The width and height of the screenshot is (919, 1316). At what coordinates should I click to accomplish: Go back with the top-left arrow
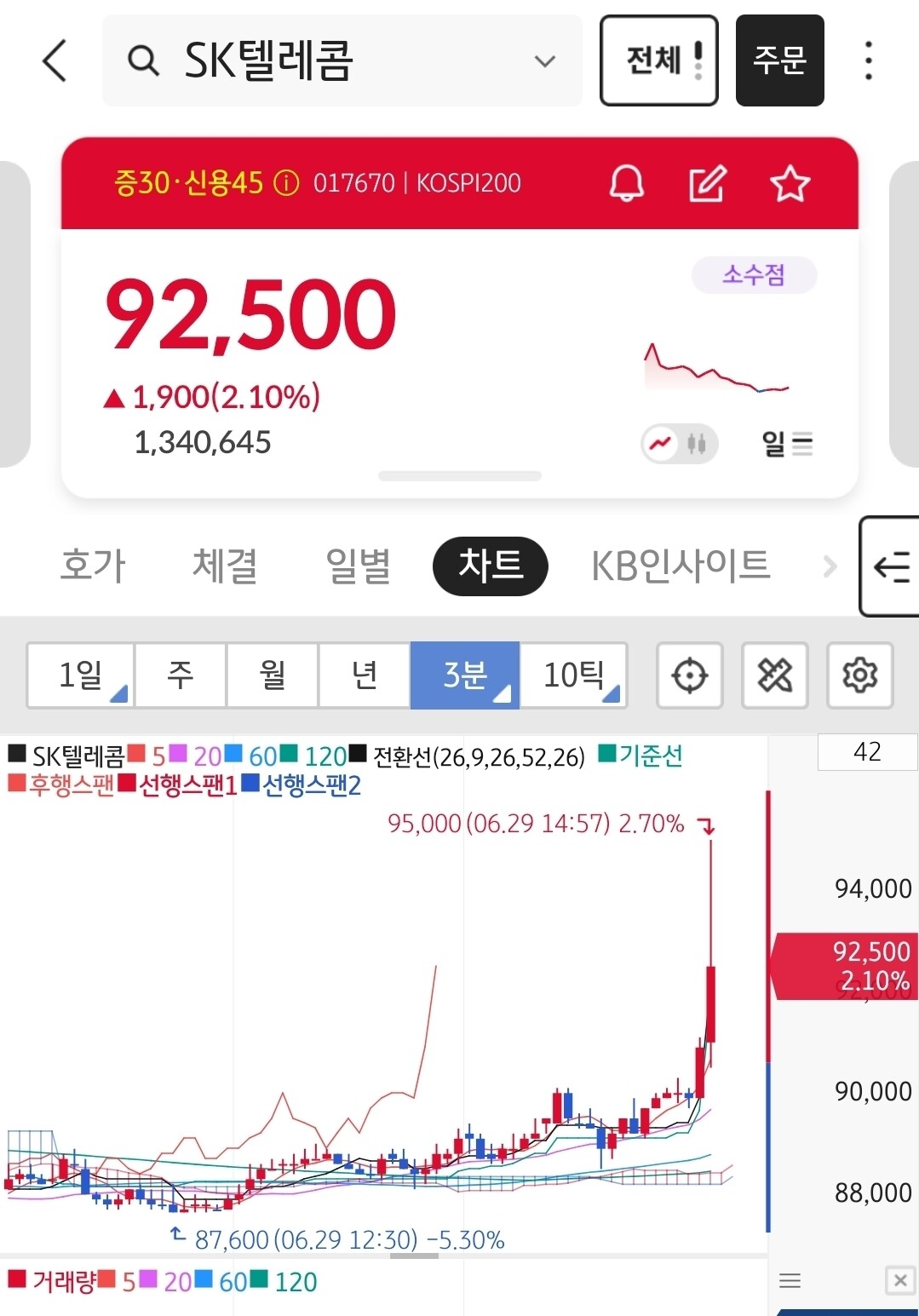55,60
